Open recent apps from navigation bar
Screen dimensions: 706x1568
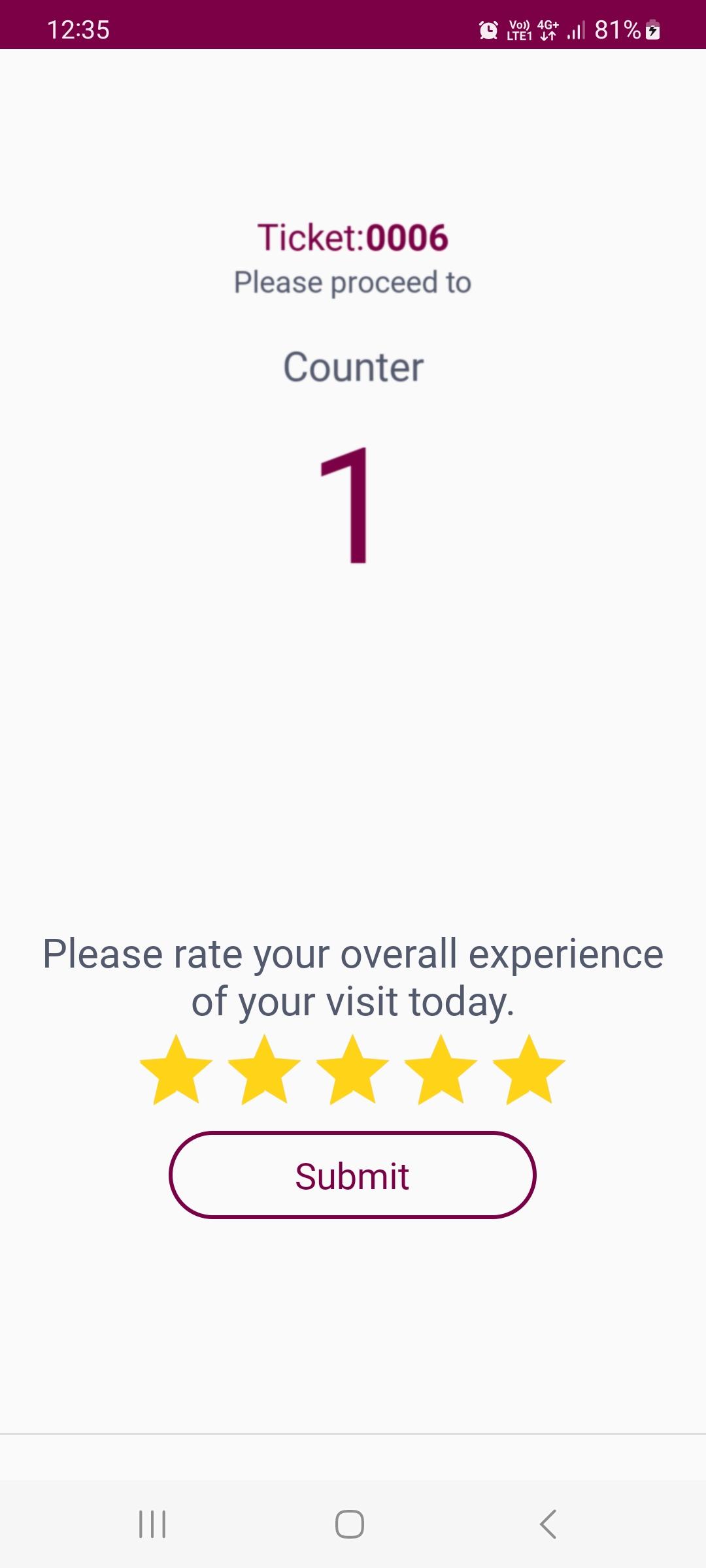tap(152, 1524)
